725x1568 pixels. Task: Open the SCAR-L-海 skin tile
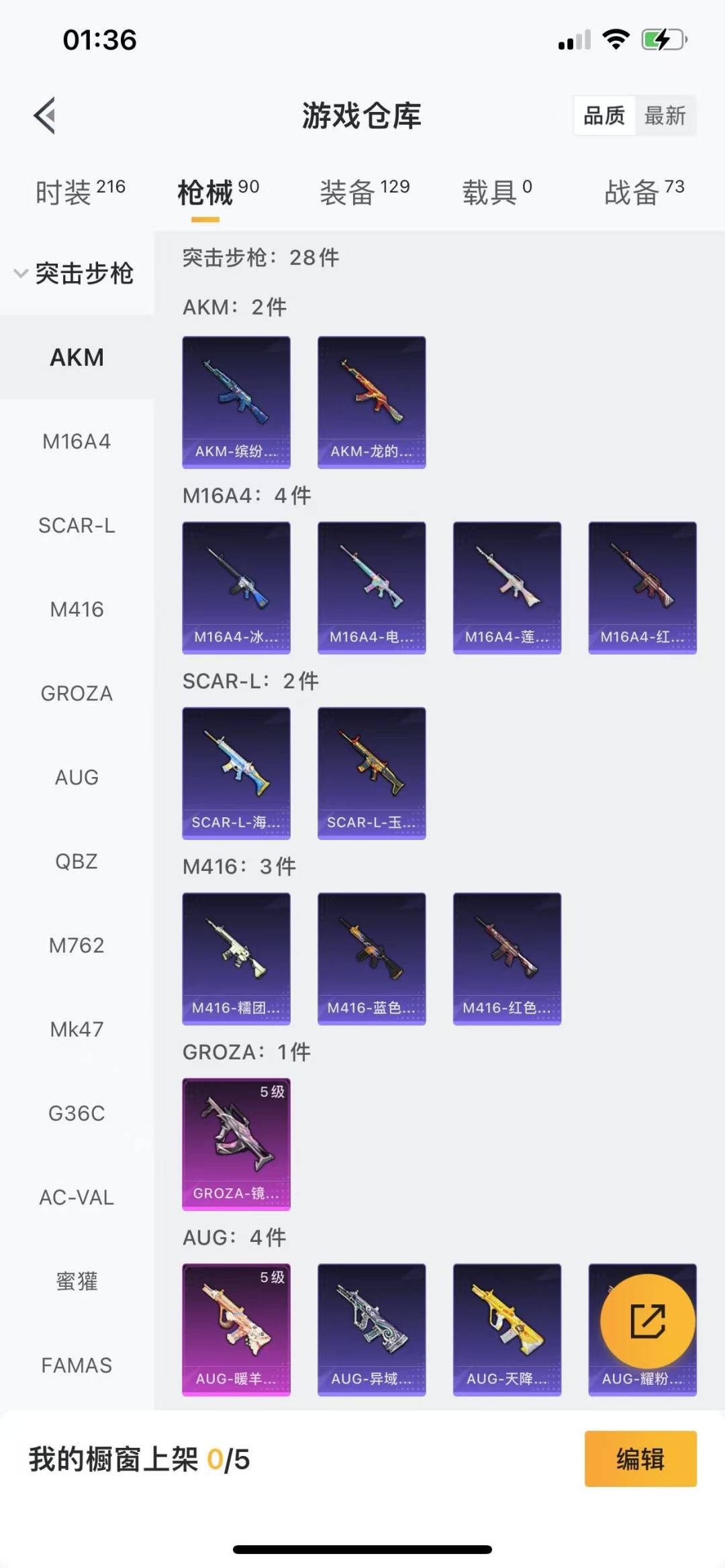click(x=236, y=773)
